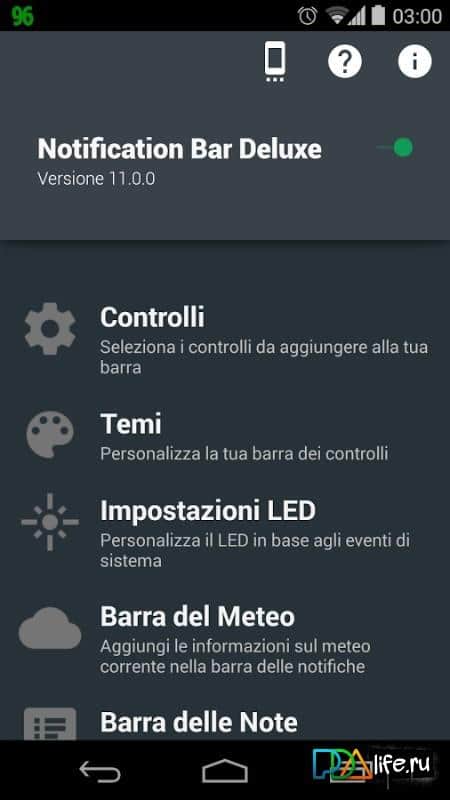The height and width of the screenshot is (800, 450).
Task: Open the Temi customization
Action: coord(225,435)
